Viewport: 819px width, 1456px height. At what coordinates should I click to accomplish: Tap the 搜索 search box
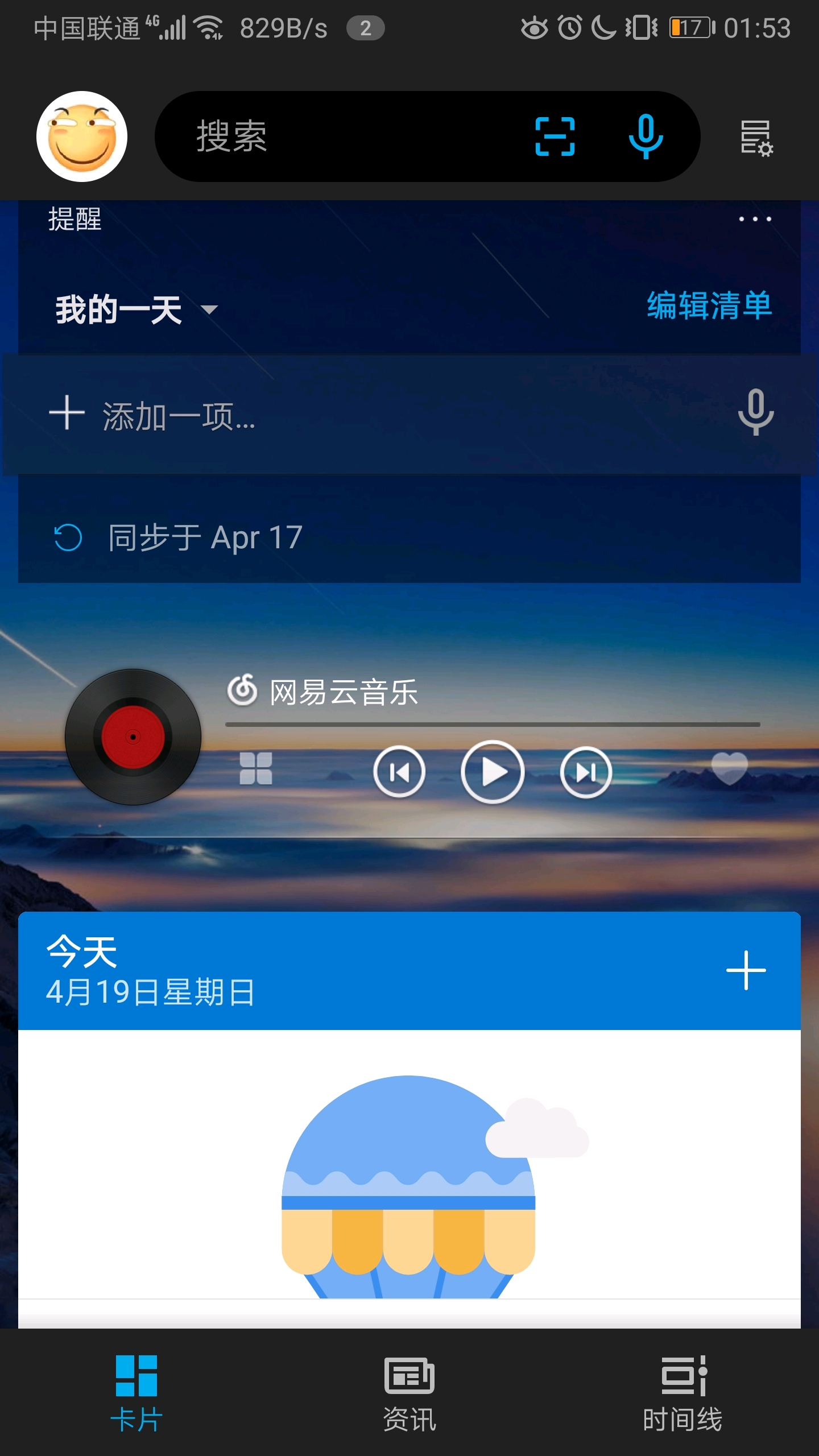click(341, 136)
